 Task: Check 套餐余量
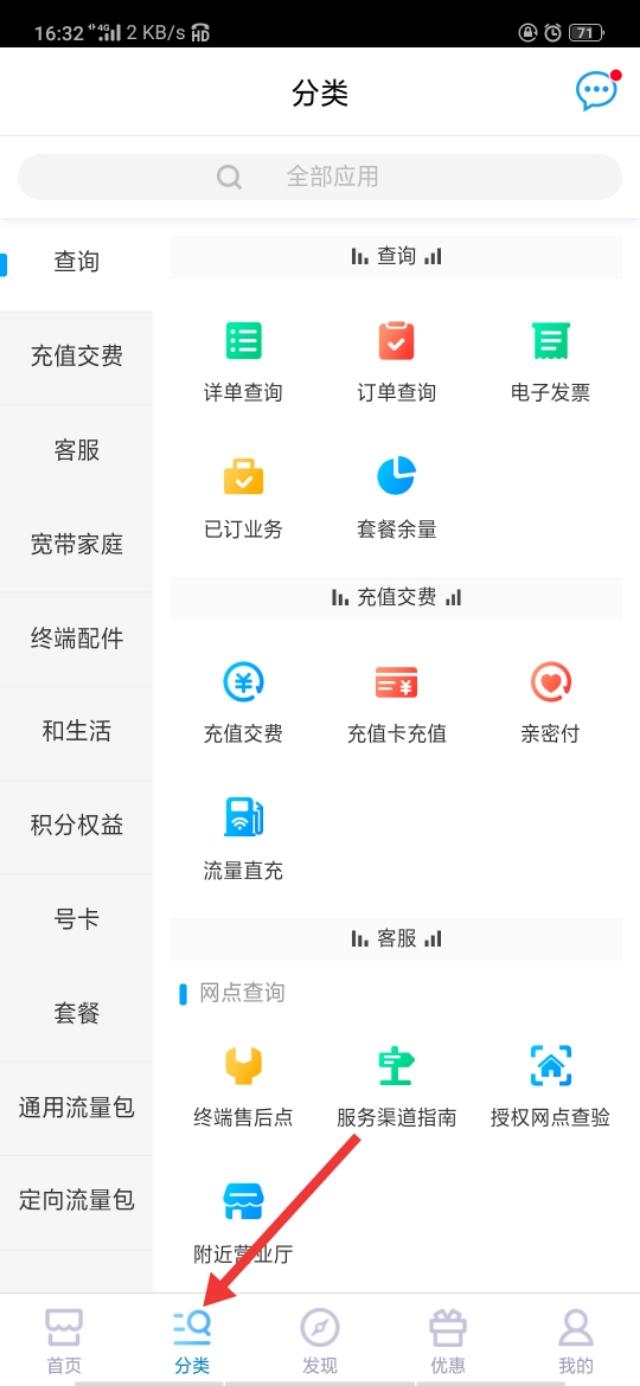[x=396, y=497]
